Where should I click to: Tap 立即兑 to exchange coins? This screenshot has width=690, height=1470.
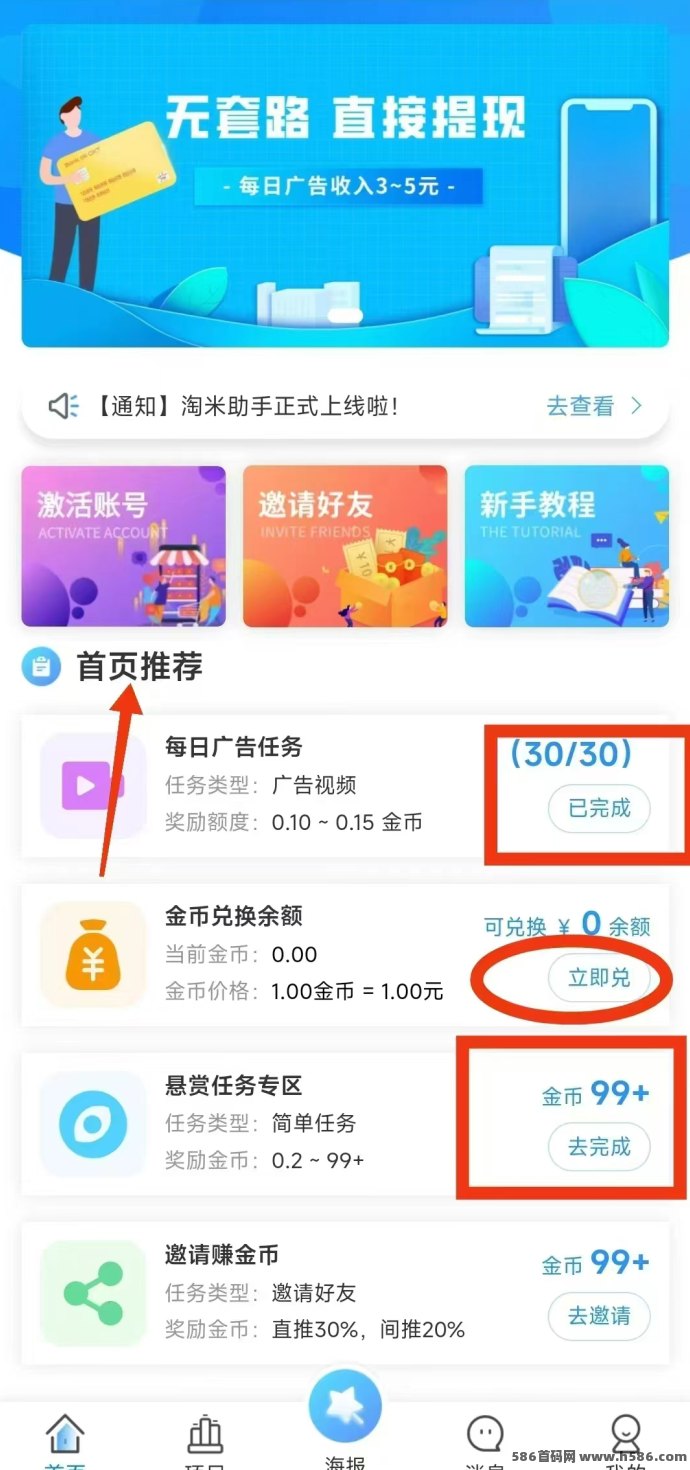click(x=599, y=977)
